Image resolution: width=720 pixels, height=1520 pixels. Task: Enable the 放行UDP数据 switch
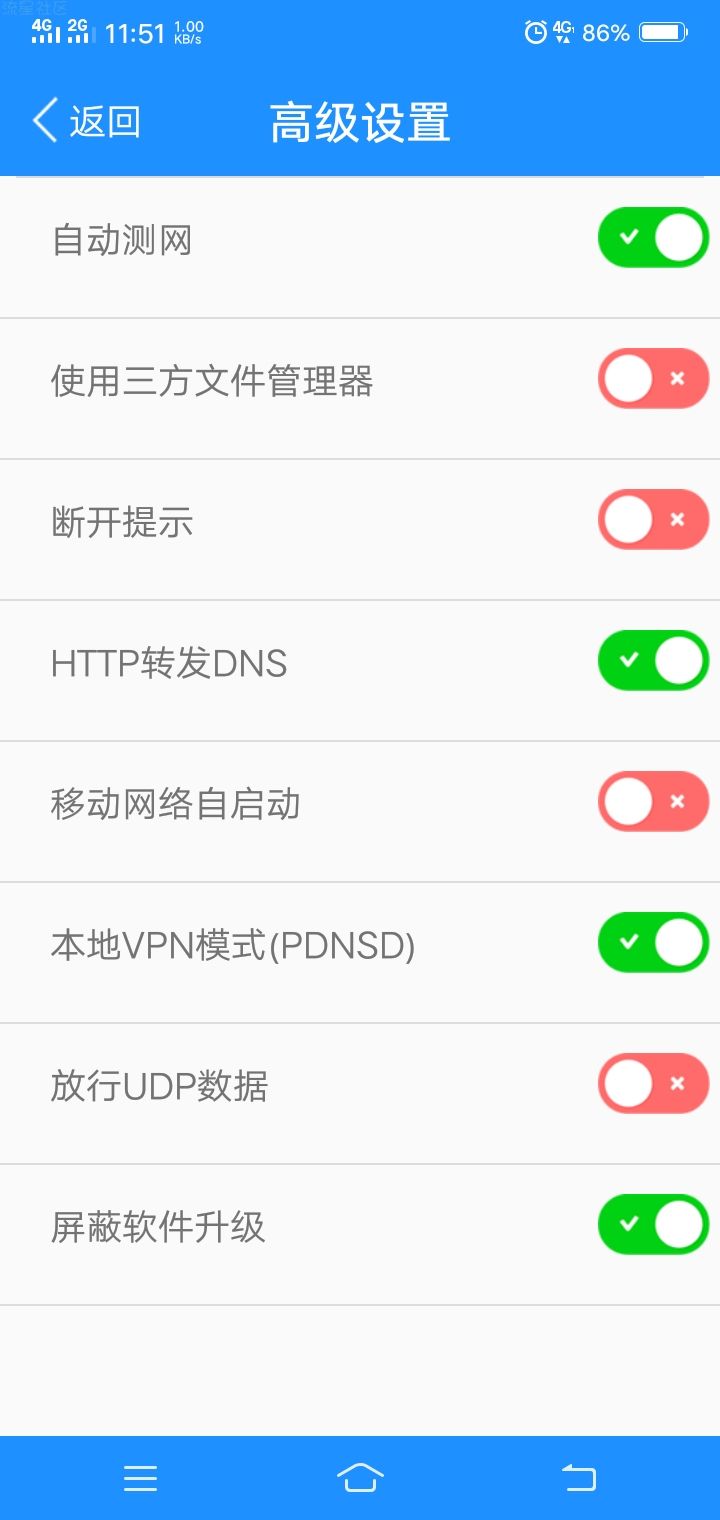point(653,1084)
